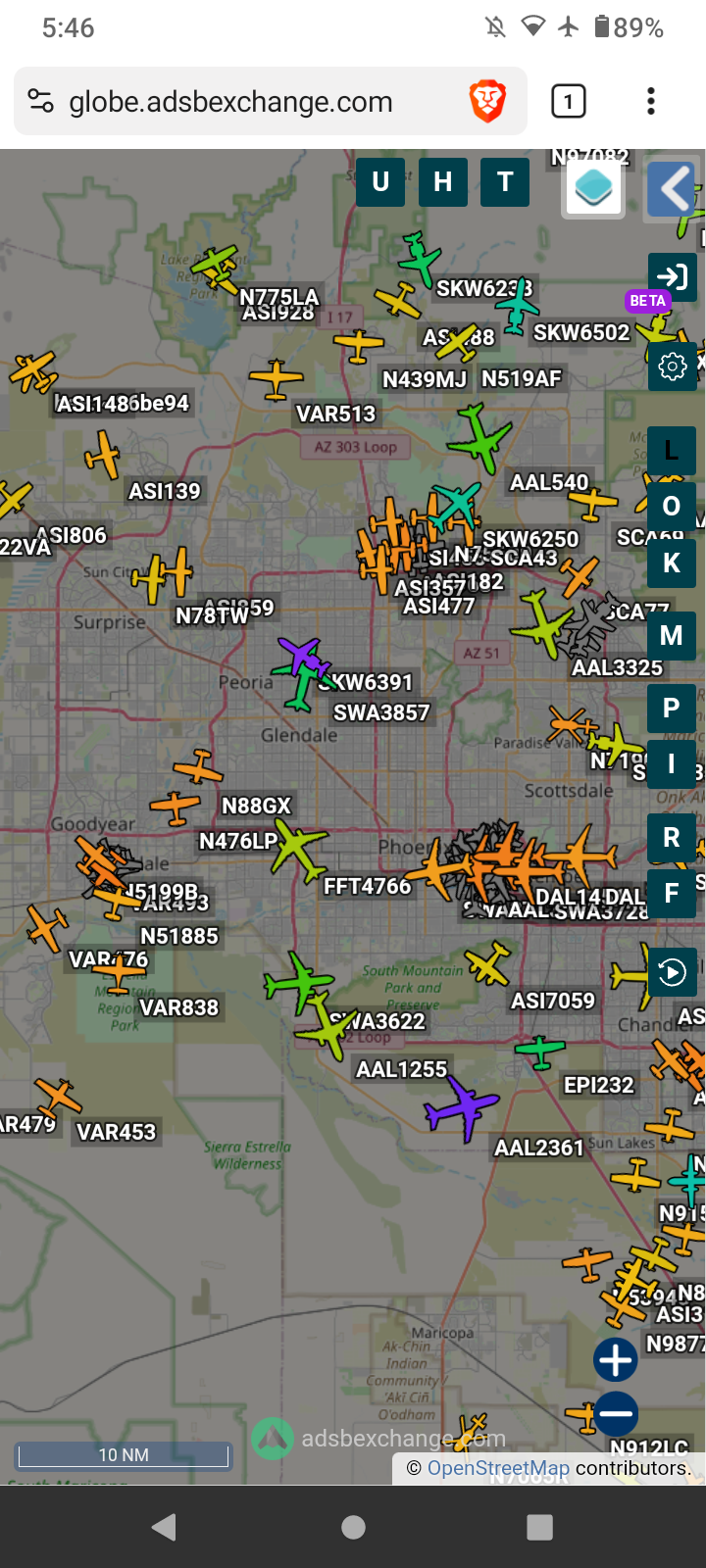Zoom out with the minus button

(616, 1413)
